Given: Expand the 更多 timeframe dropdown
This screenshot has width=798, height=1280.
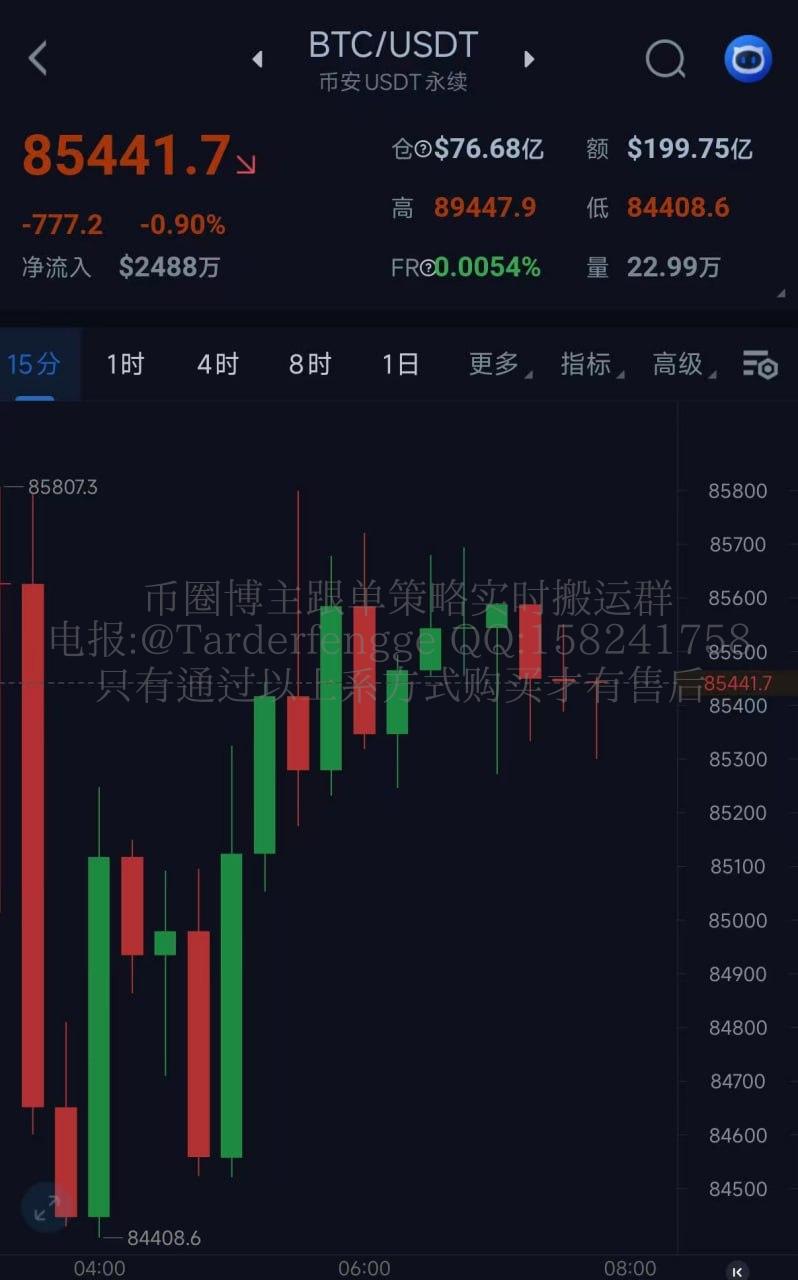Looking at the screenshot, I should click(x=497, y=364).
